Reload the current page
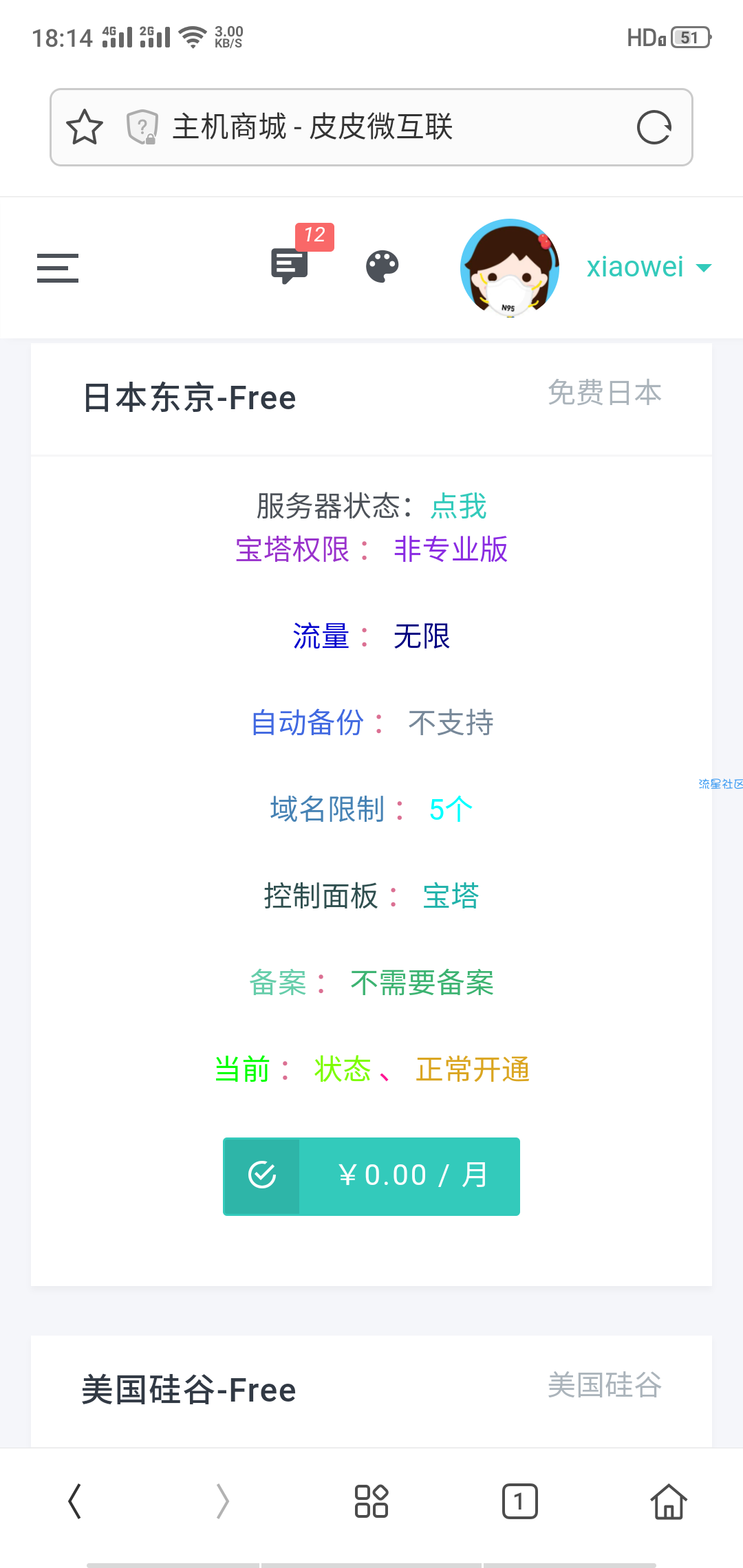The width and height of the screenshot is (743, 1568). click(x=654, y=127)
